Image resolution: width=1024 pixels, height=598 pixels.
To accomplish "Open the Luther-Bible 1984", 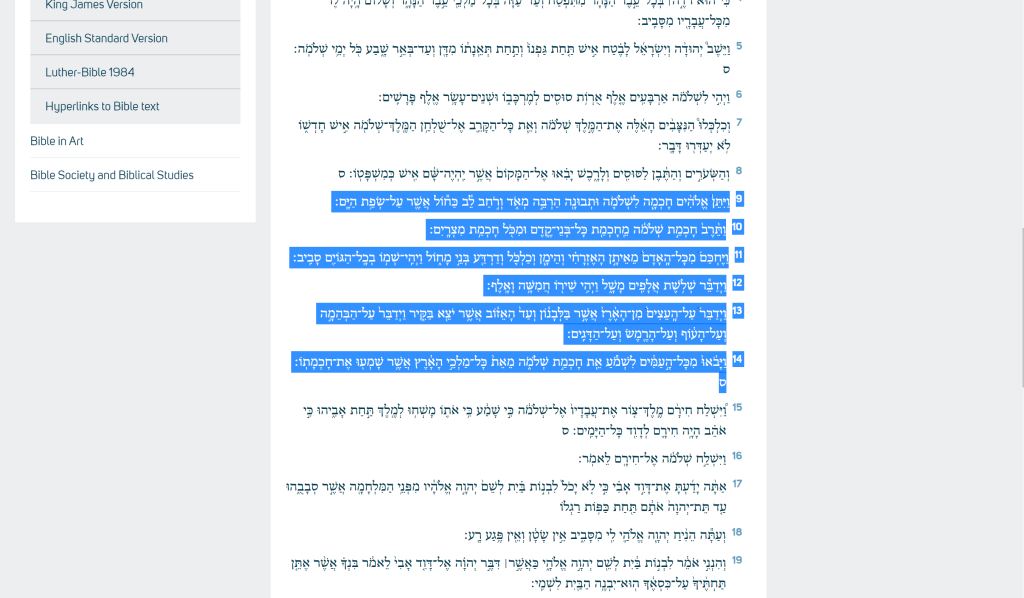I will (89, 72).
